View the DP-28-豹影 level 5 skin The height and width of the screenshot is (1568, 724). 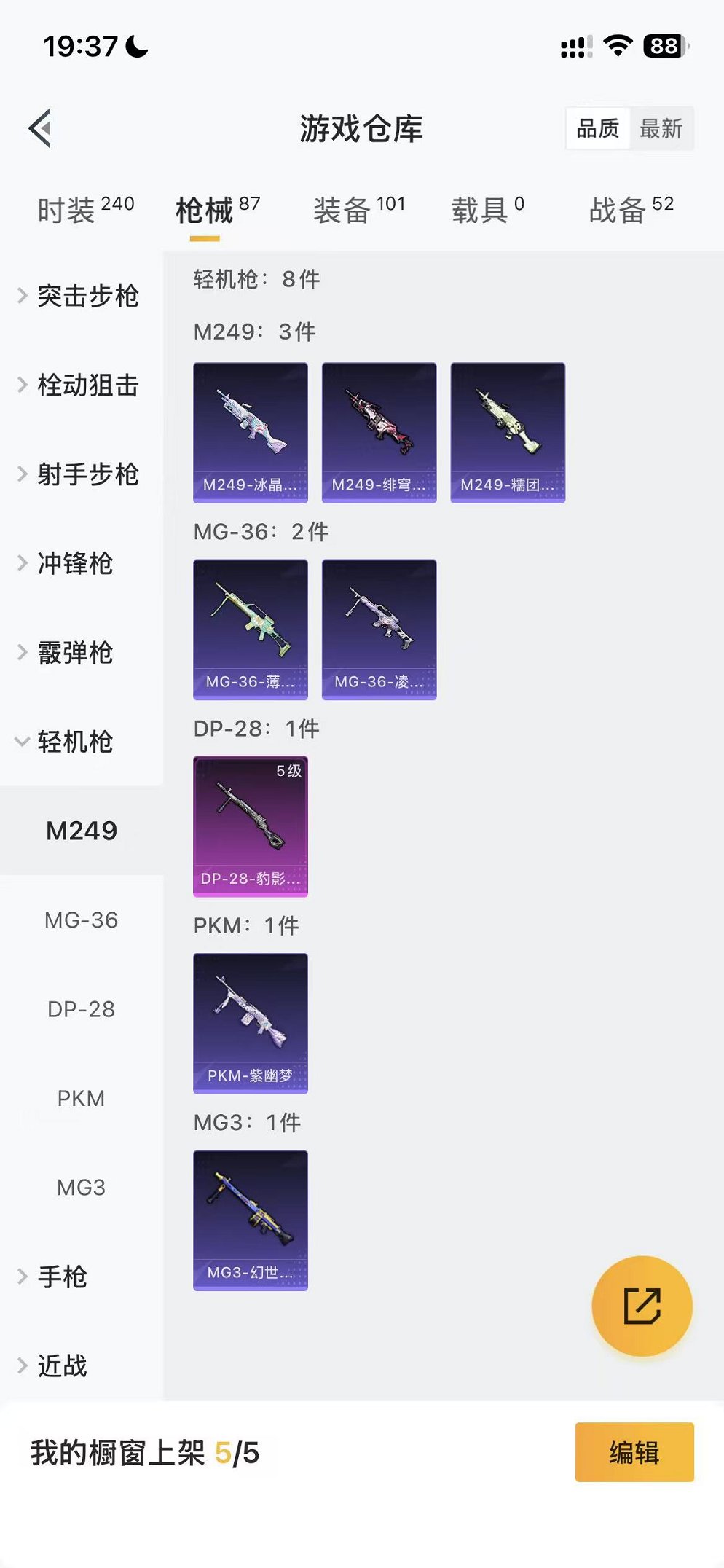(x=251, y=824)
